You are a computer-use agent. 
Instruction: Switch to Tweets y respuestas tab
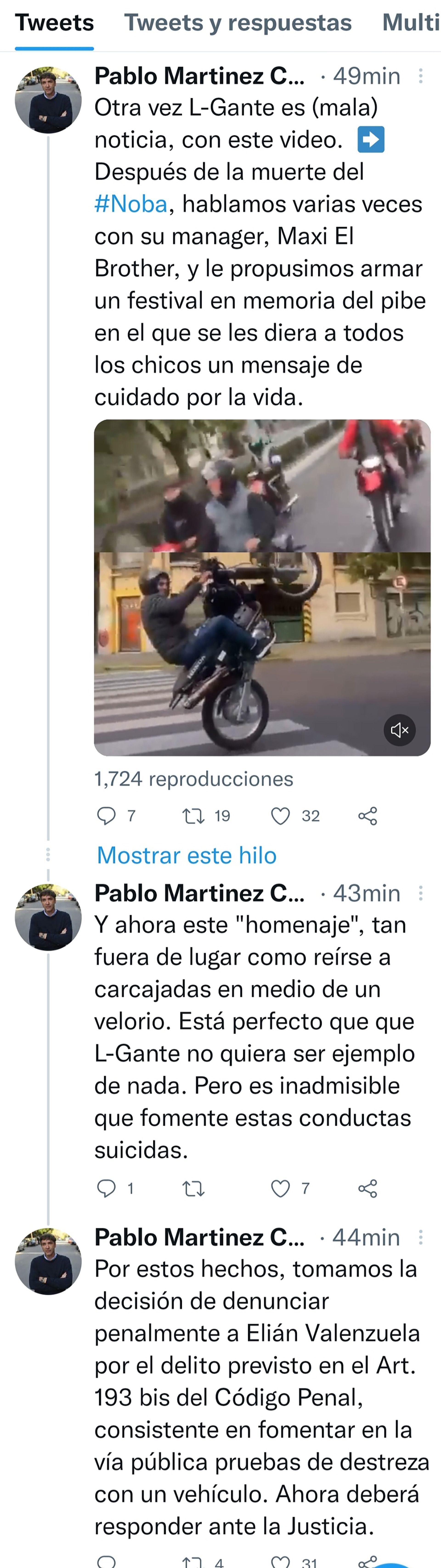238,23
